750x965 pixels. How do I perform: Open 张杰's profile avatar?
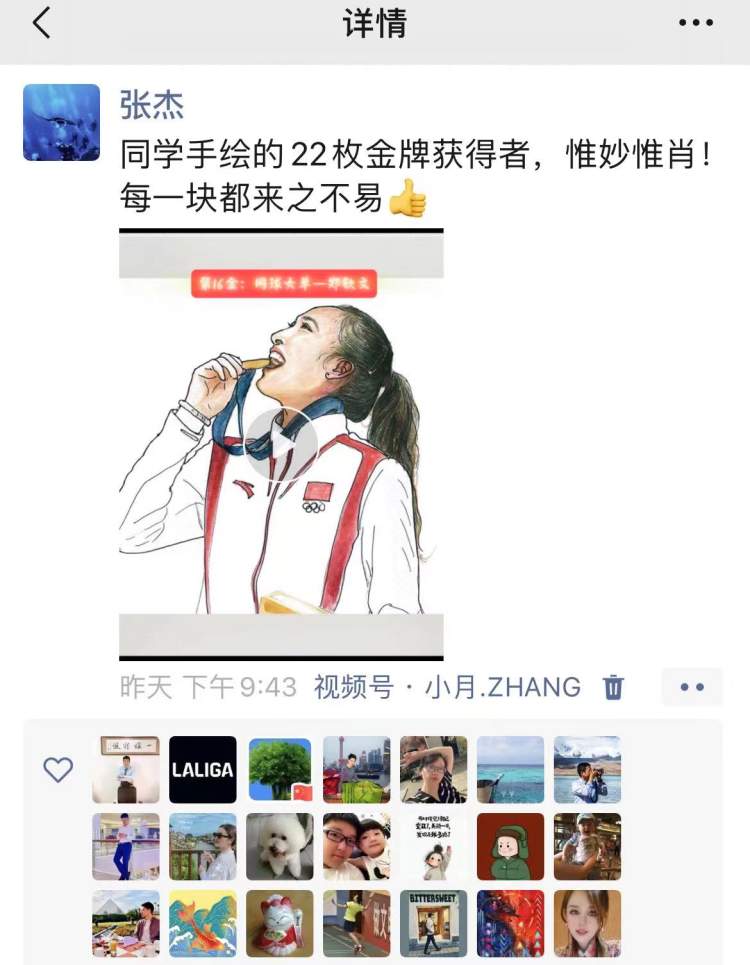(61, 122)
